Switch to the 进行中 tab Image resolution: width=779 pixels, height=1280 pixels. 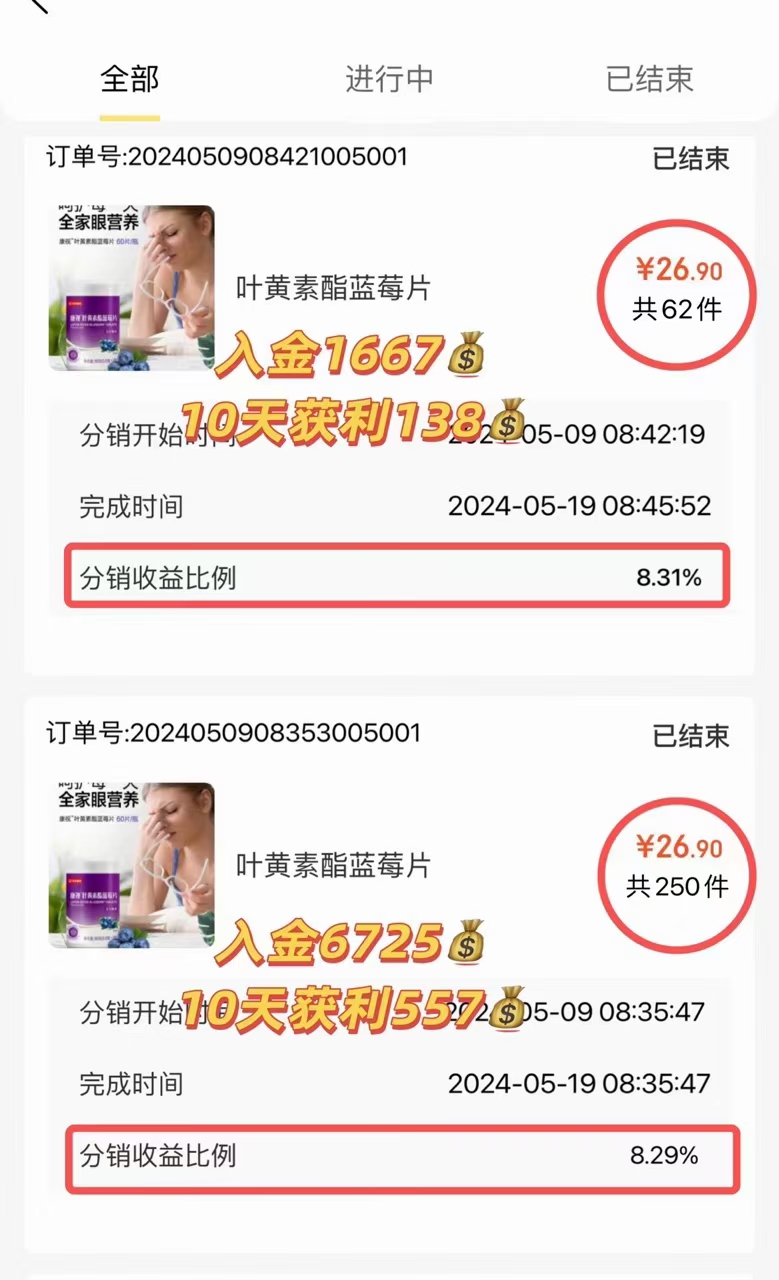(x=389, y=79)
